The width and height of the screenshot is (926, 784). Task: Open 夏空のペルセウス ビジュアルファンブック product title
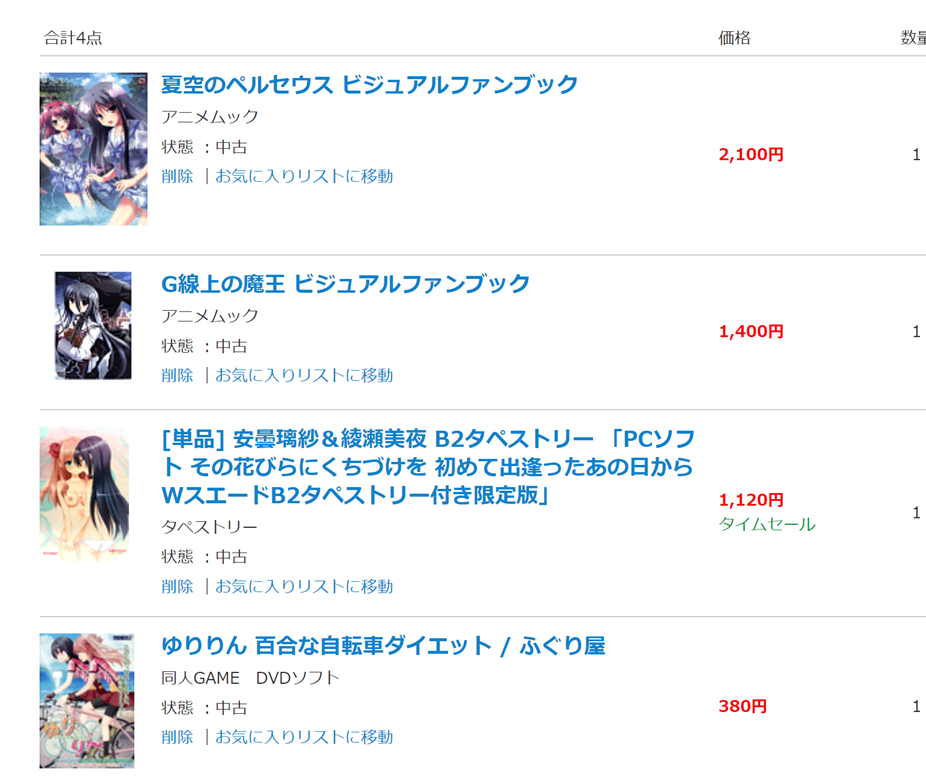click(370, 85)
